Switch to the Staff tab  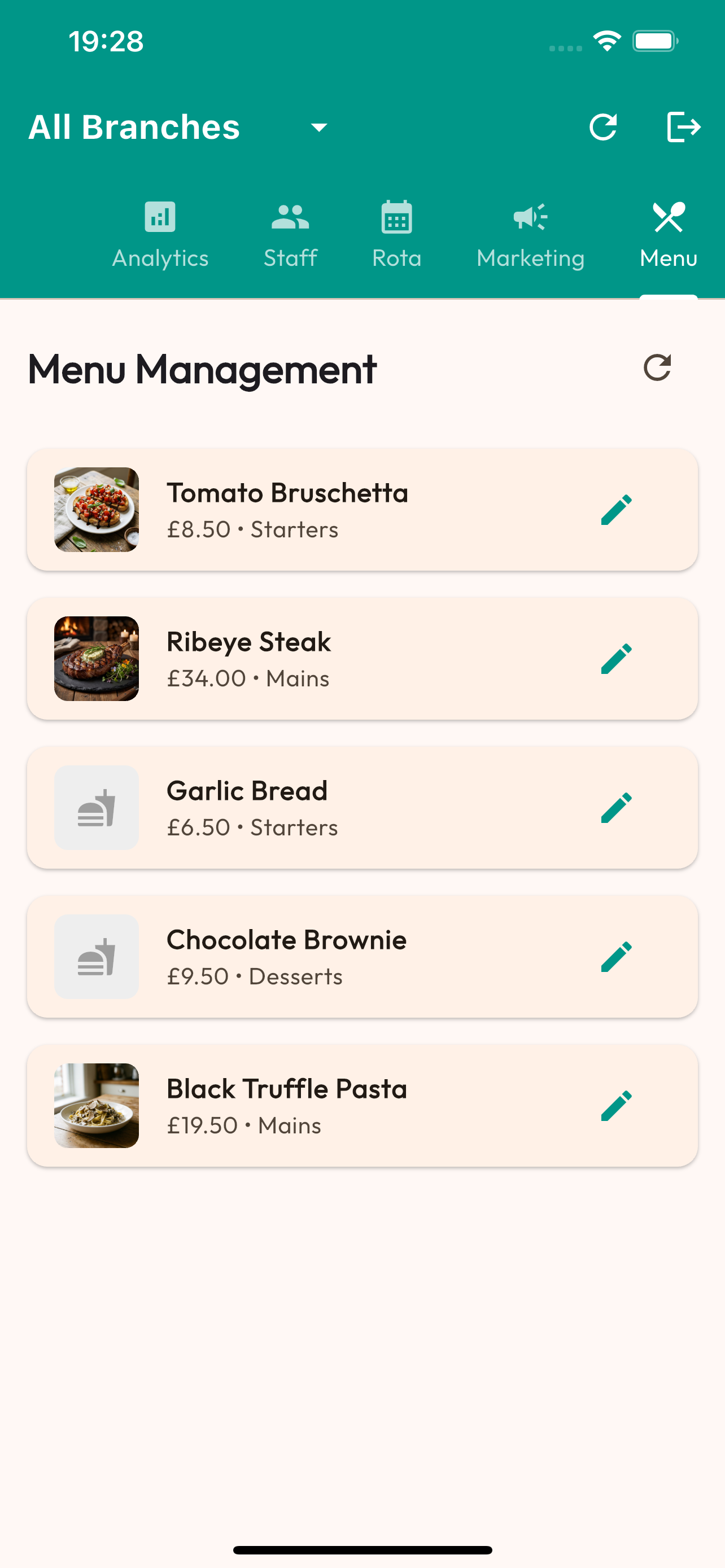click(290, 234)
